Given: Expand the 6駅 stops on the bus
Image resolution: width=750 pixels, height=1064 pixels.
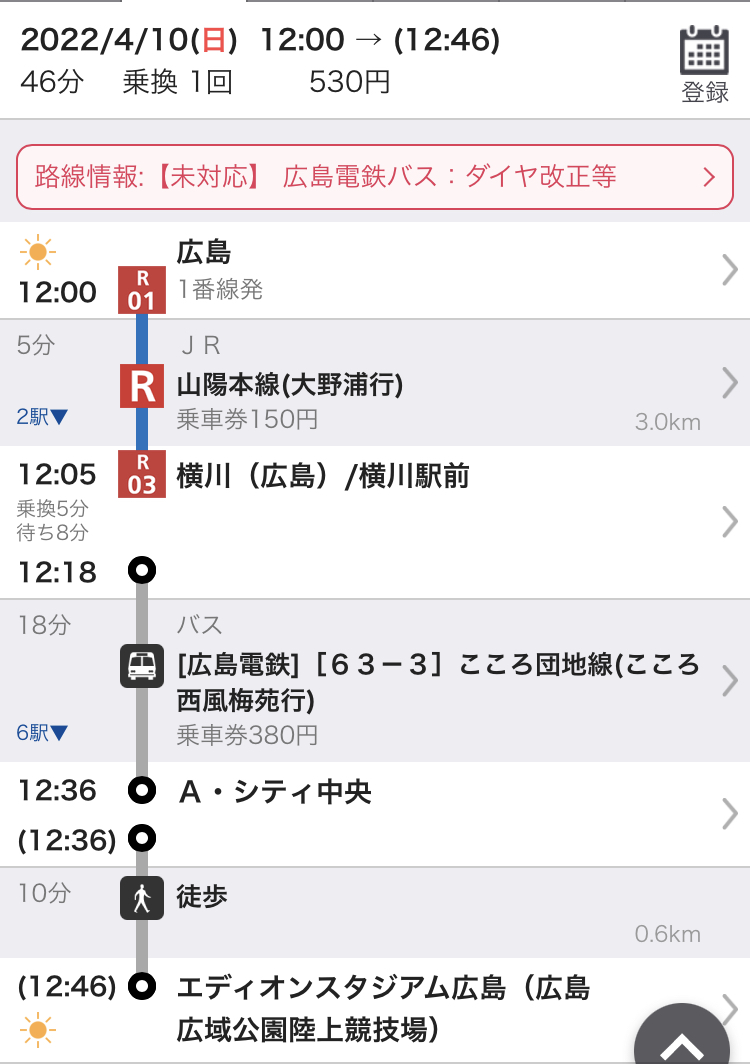Looking at the screenshot, I should (42, 733).
